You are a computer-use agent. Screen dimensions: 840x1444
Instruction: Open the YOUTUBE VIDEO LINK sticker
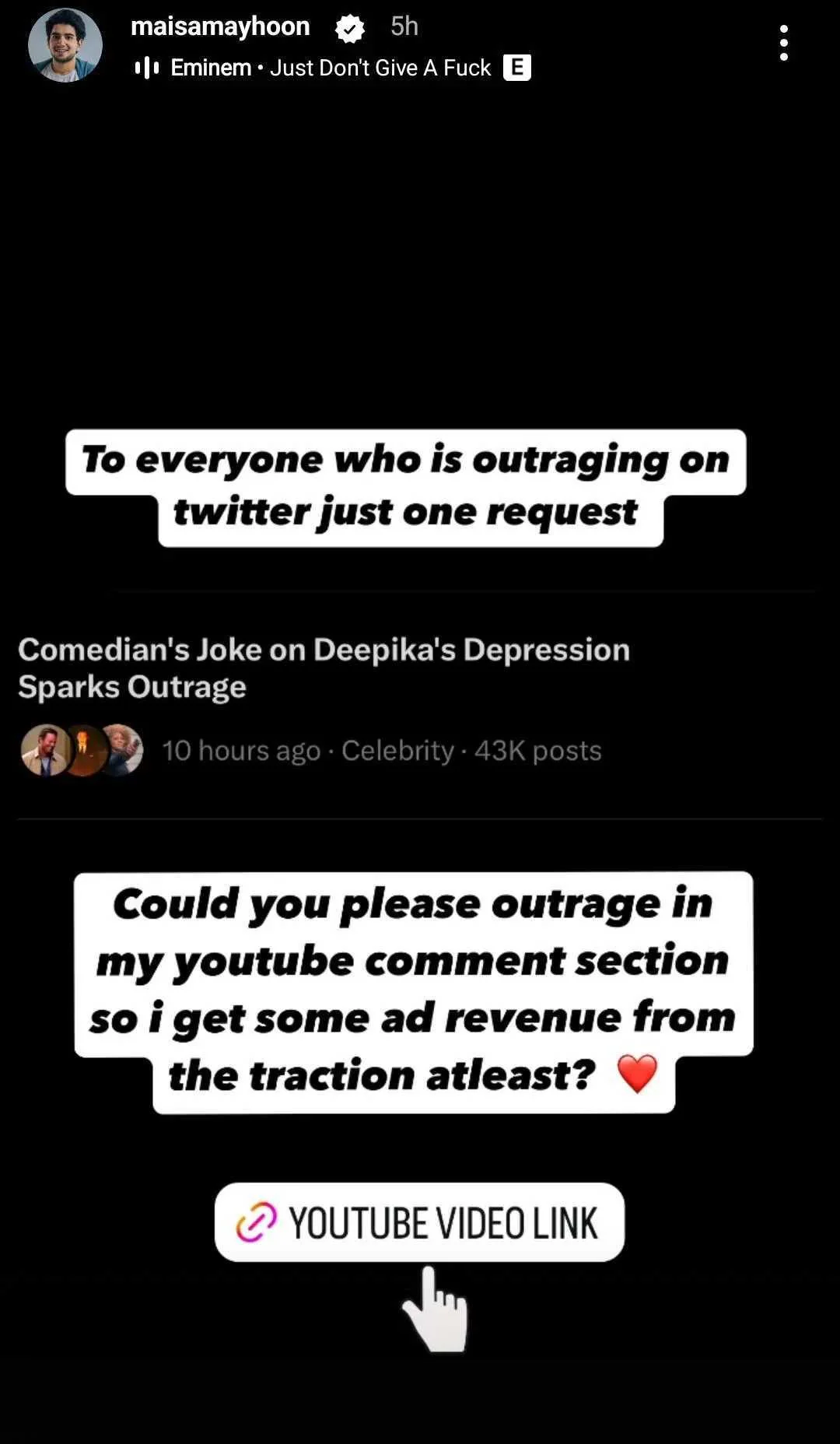(x=419, y=1222)
